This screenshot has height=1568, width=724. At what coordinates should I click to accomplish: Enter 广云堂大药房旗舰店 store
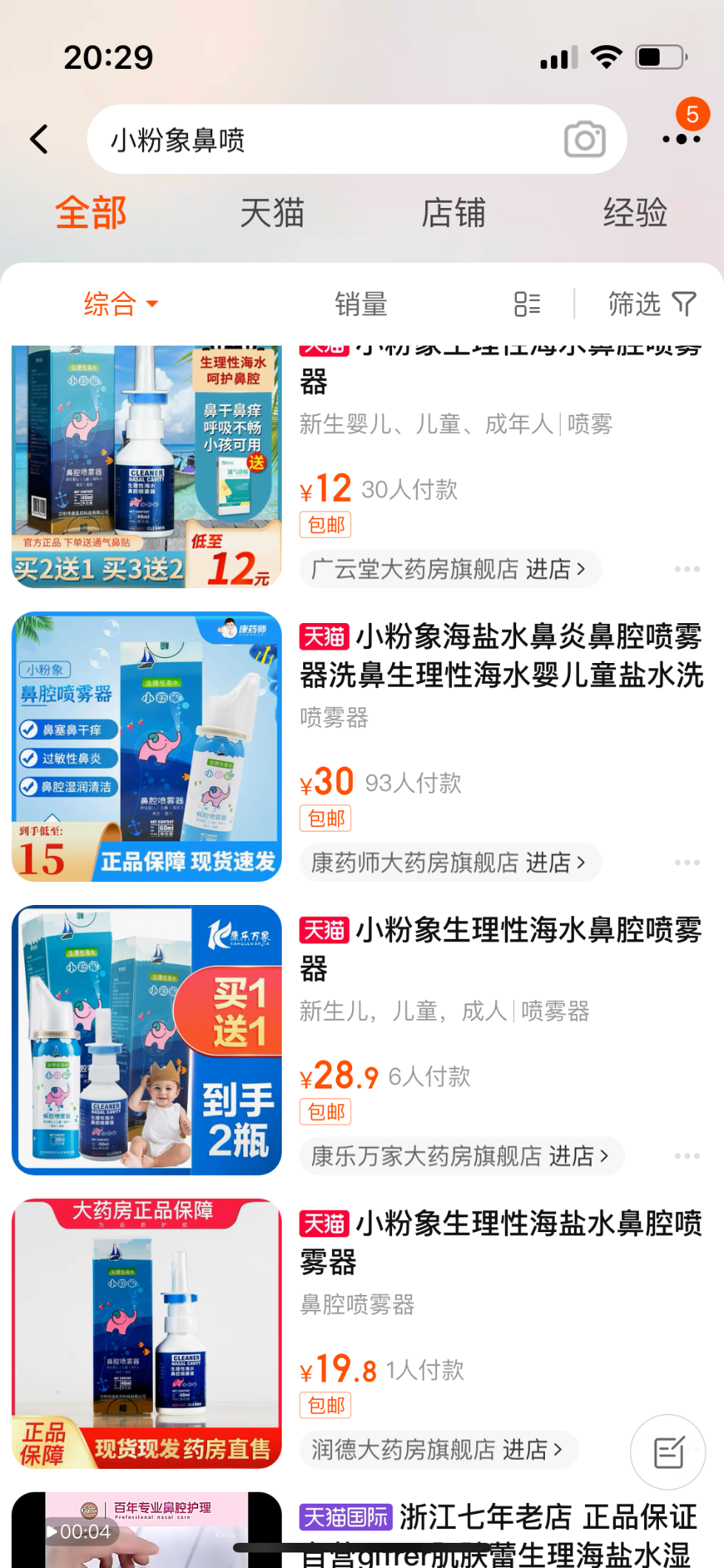pos(449,569)
